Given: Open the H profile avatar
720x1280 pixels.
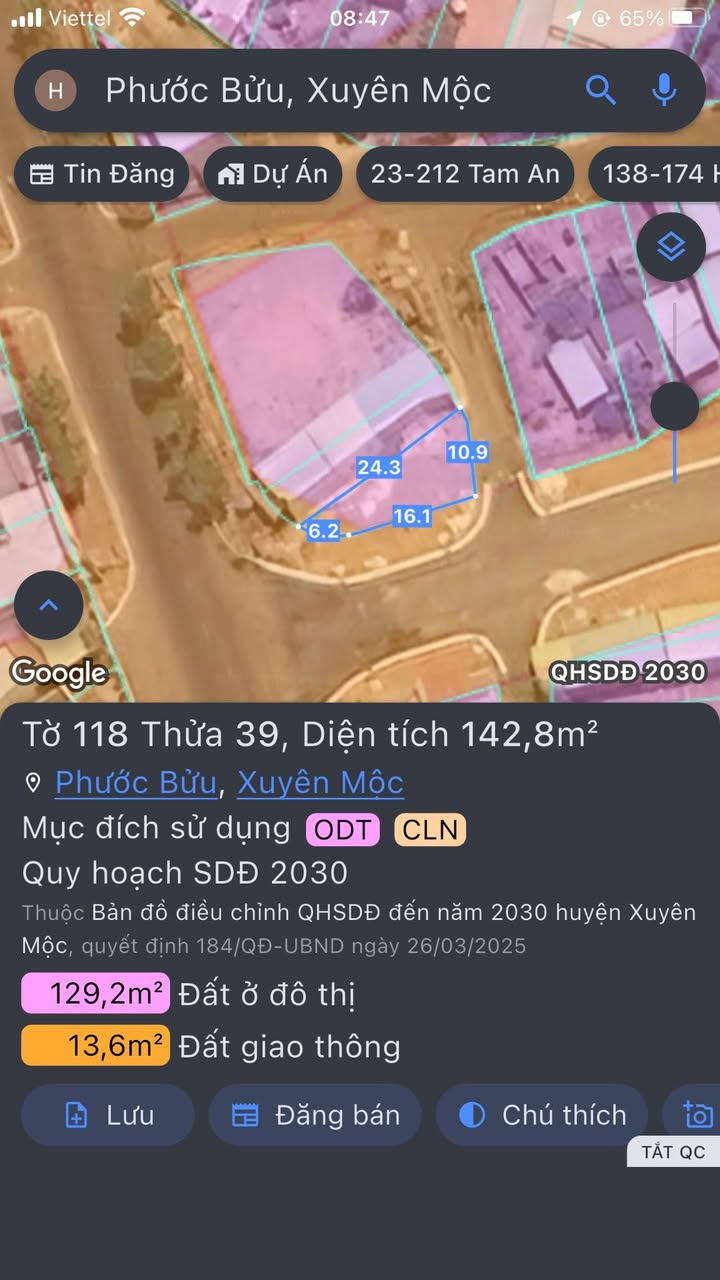Looking at the screenshot, I should 56,91.
